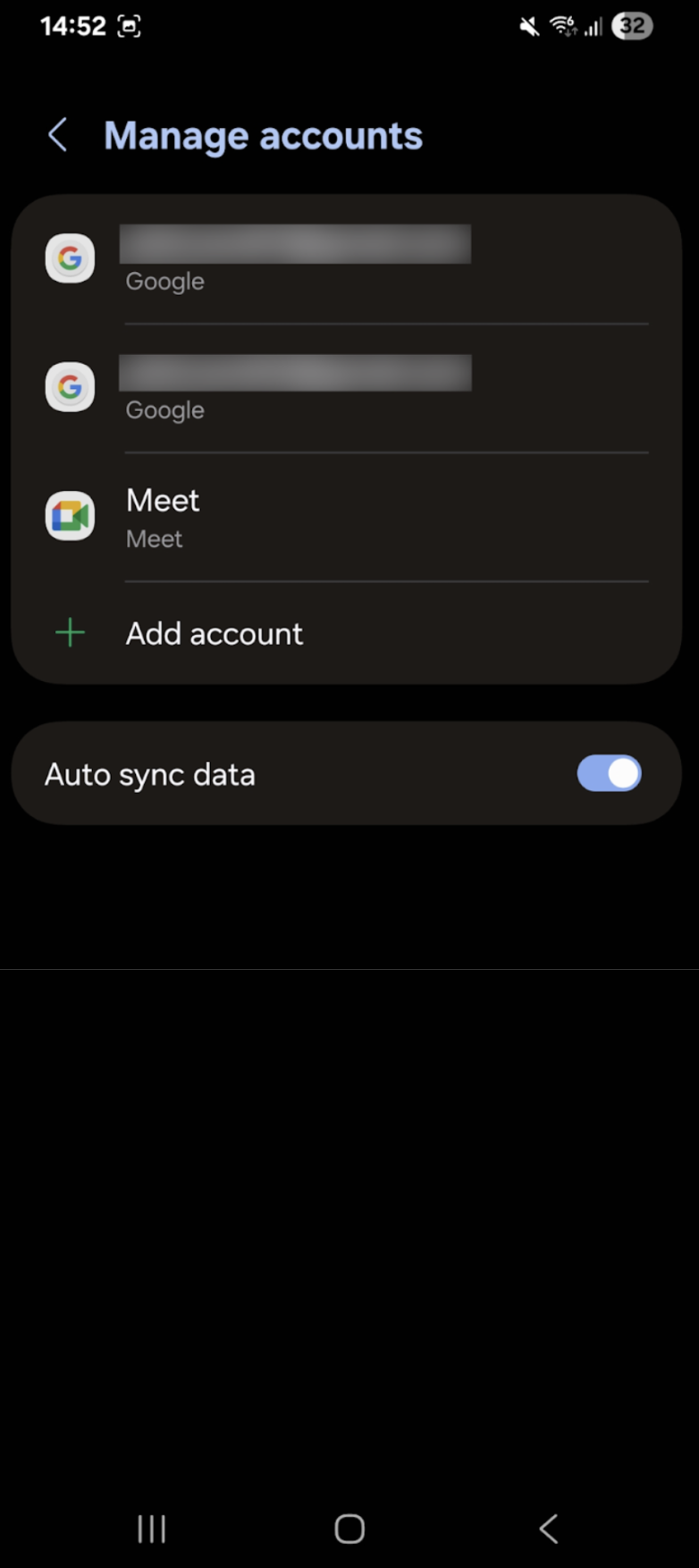Go to the home screen

tap(349, 1529)
